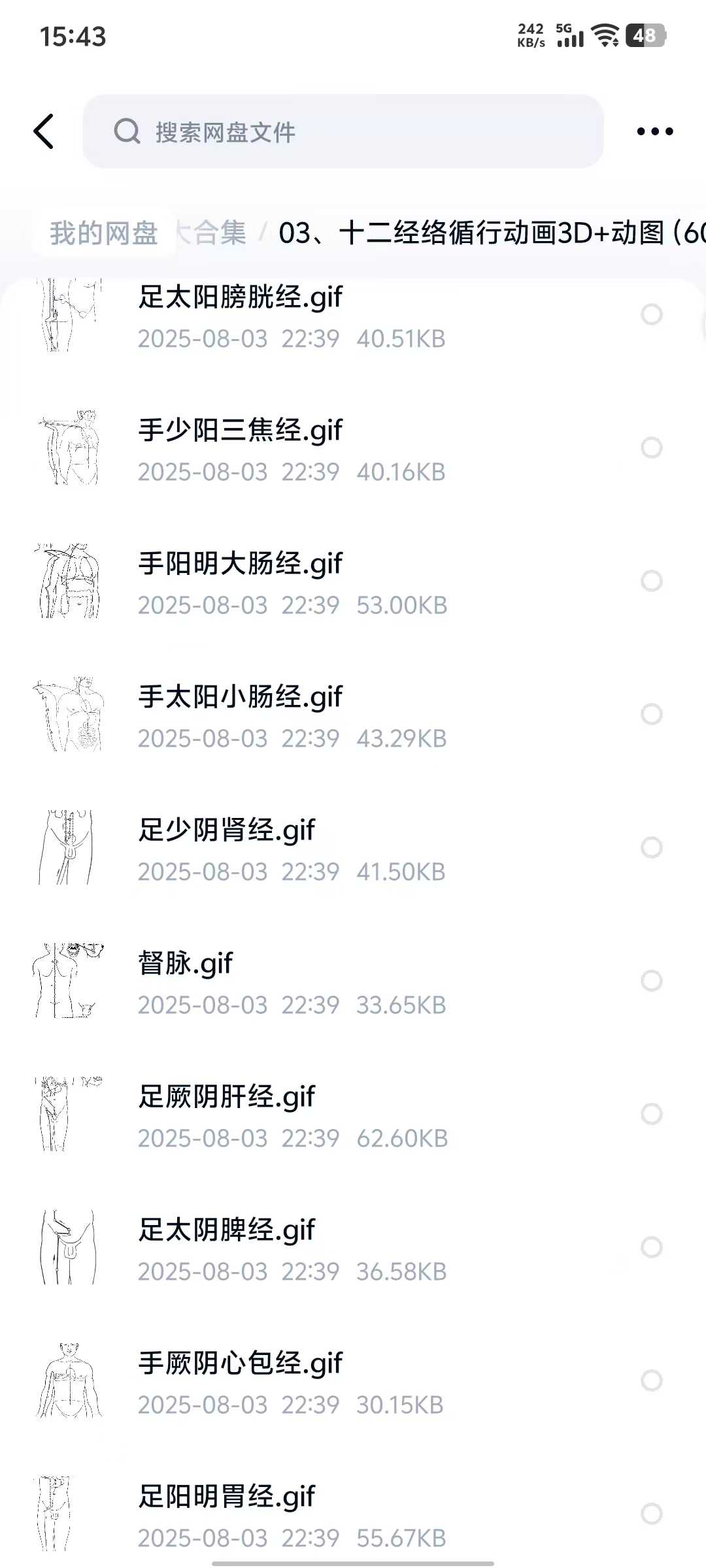Tick the selection circle for 足厥阴肝经.gif
The width and height of the screenshot is (706, 1568).
pos(651,1114)
